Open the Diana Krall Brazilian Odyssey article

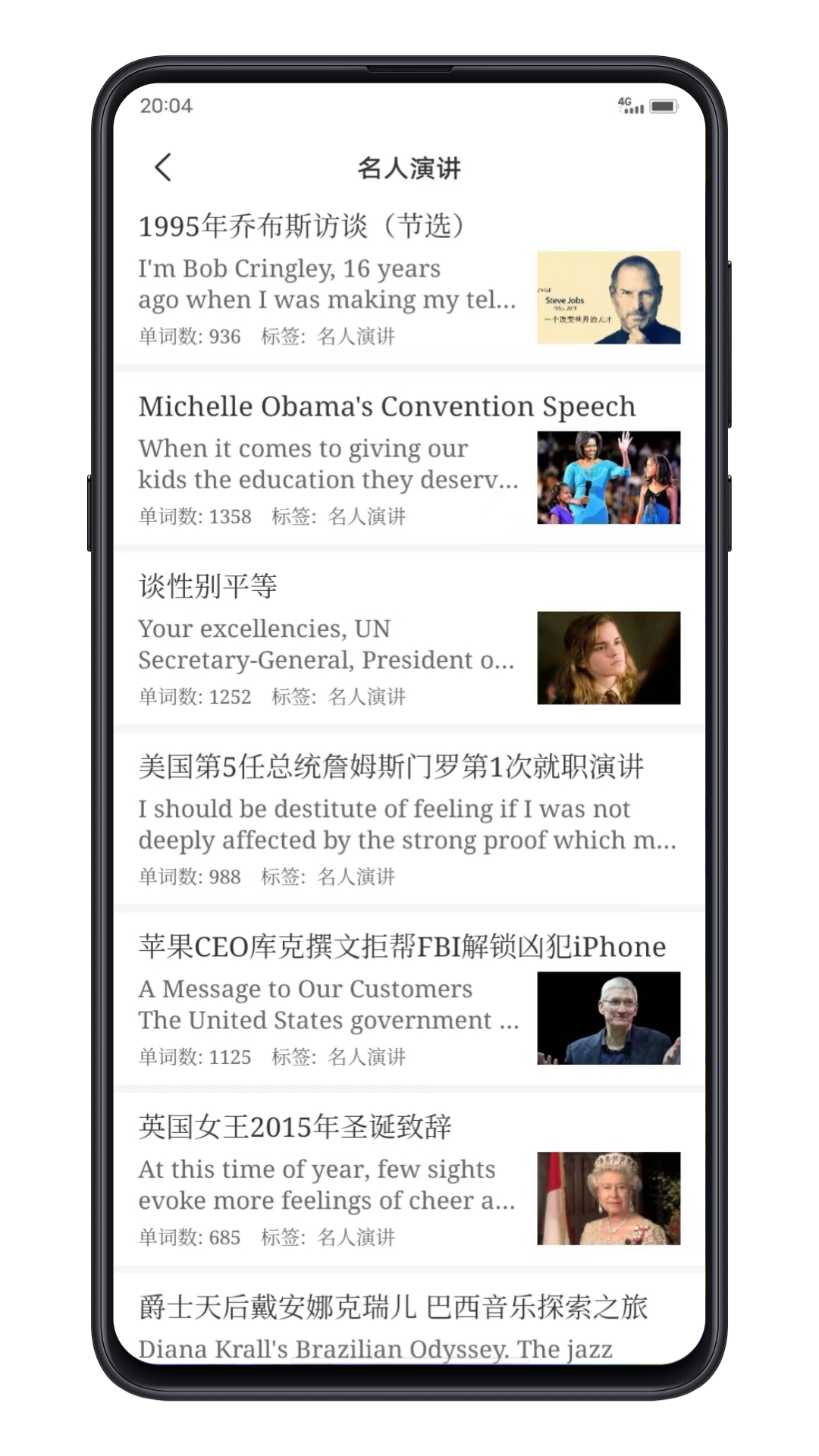click(x=393, y=1307)
